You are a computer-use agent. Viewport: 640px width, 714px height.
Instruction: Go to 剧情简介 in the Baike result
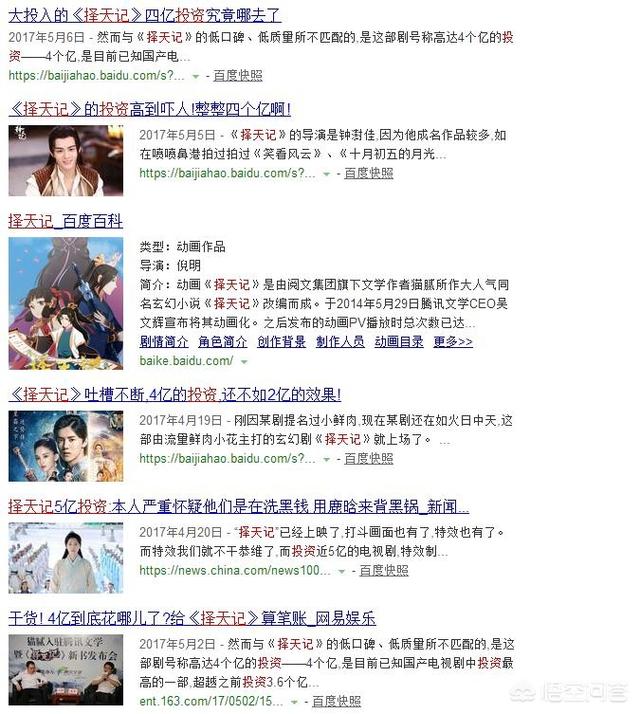click(164, 342)
